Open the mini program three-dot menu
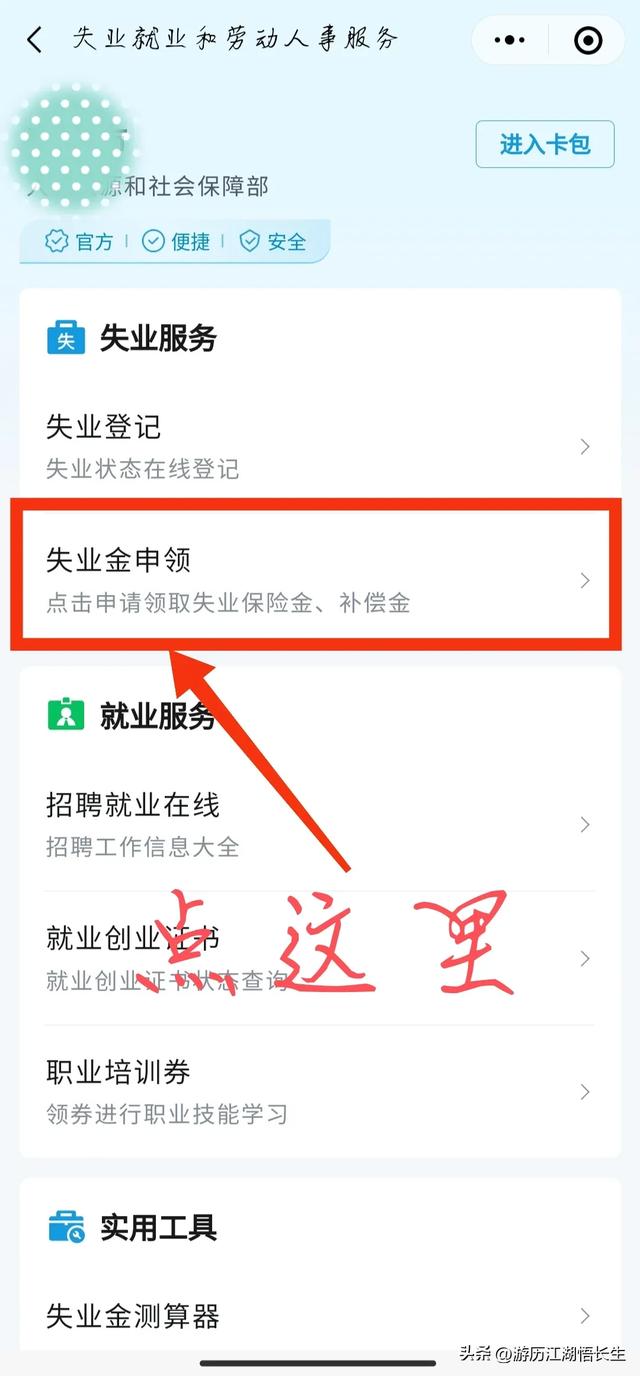Image resolution: width=640 pixels, height=1376 pixels. [510, 40]
